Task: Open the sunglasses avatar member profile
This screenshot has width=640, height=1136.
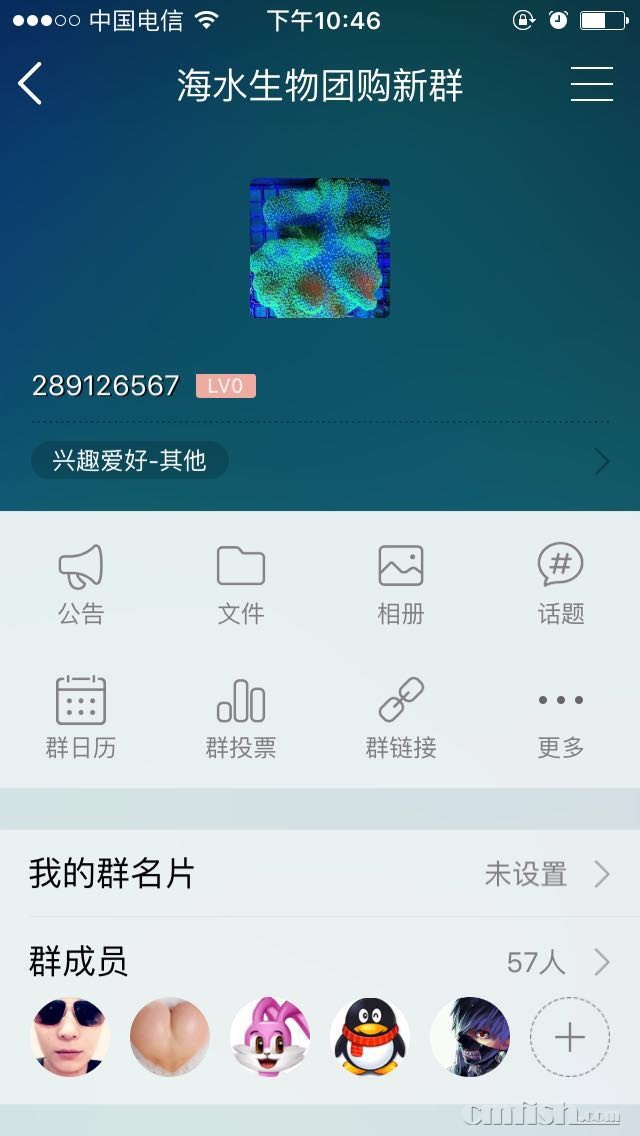Action: pyautogui.click(x=70, y=1037)
